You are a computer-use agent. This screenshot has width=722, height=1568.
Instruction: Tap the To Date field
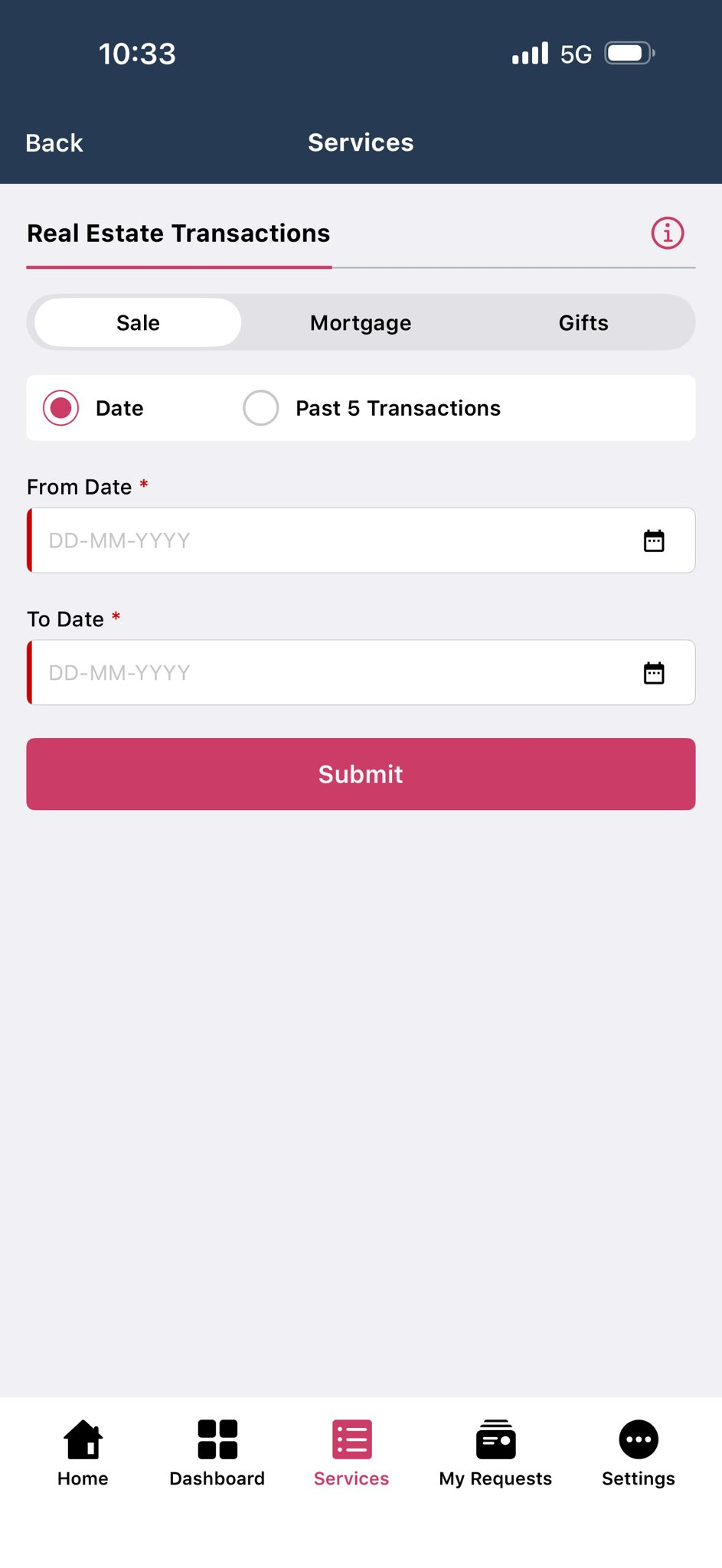tap(329, 673)
